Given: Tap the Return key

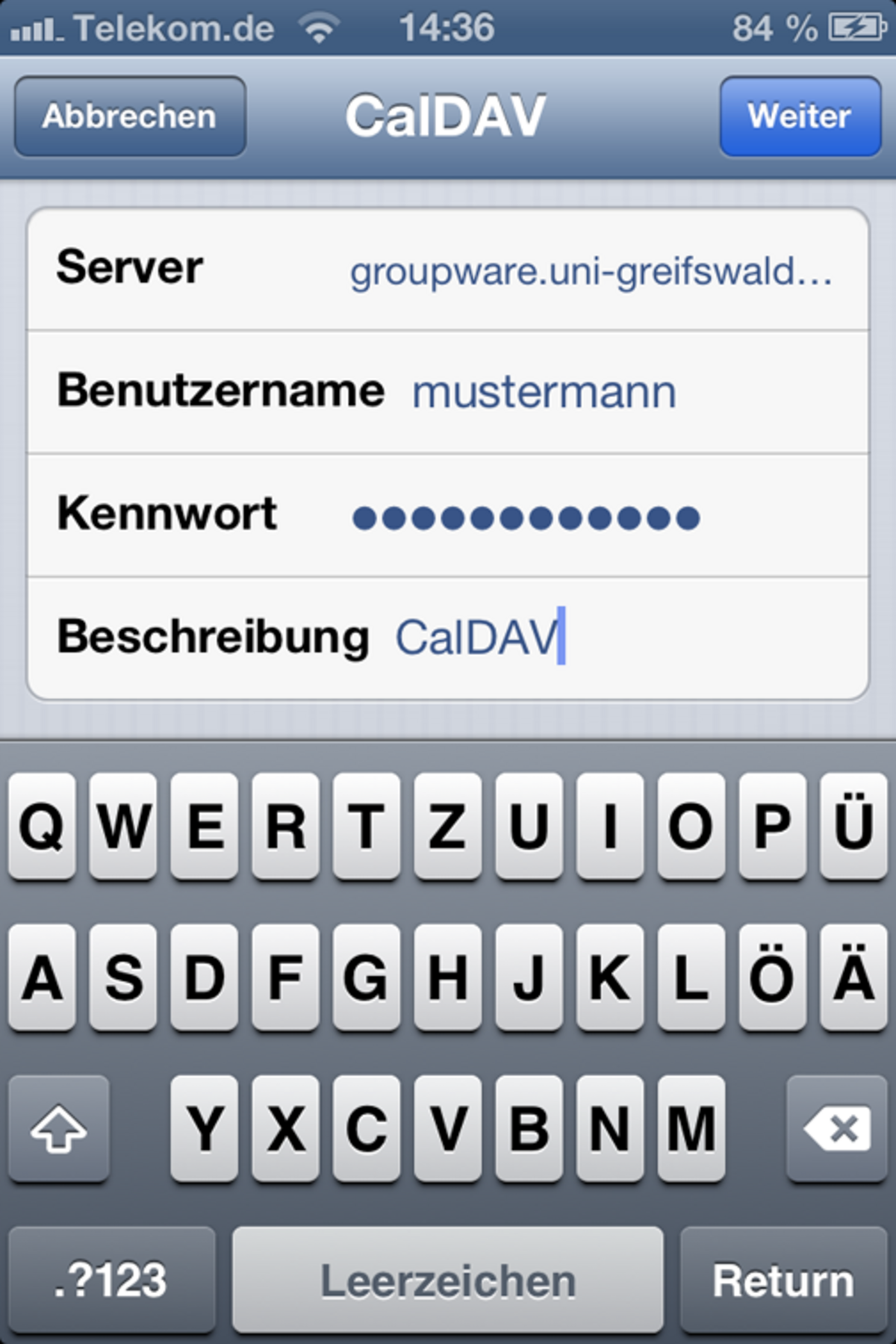Looking at the screenshot, I should pos(783,1280).
